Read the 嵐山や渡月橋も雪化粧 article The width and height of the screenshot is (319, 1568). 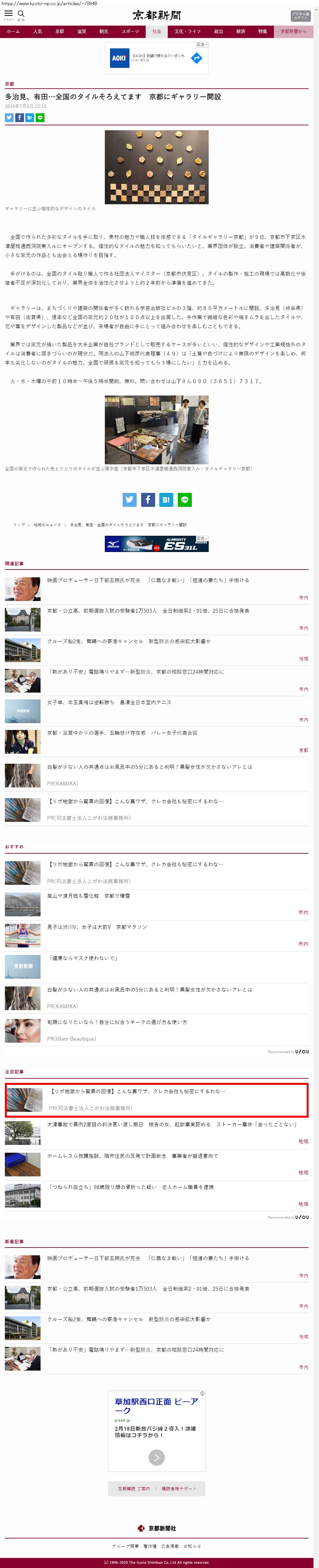[x=89, y=896]
